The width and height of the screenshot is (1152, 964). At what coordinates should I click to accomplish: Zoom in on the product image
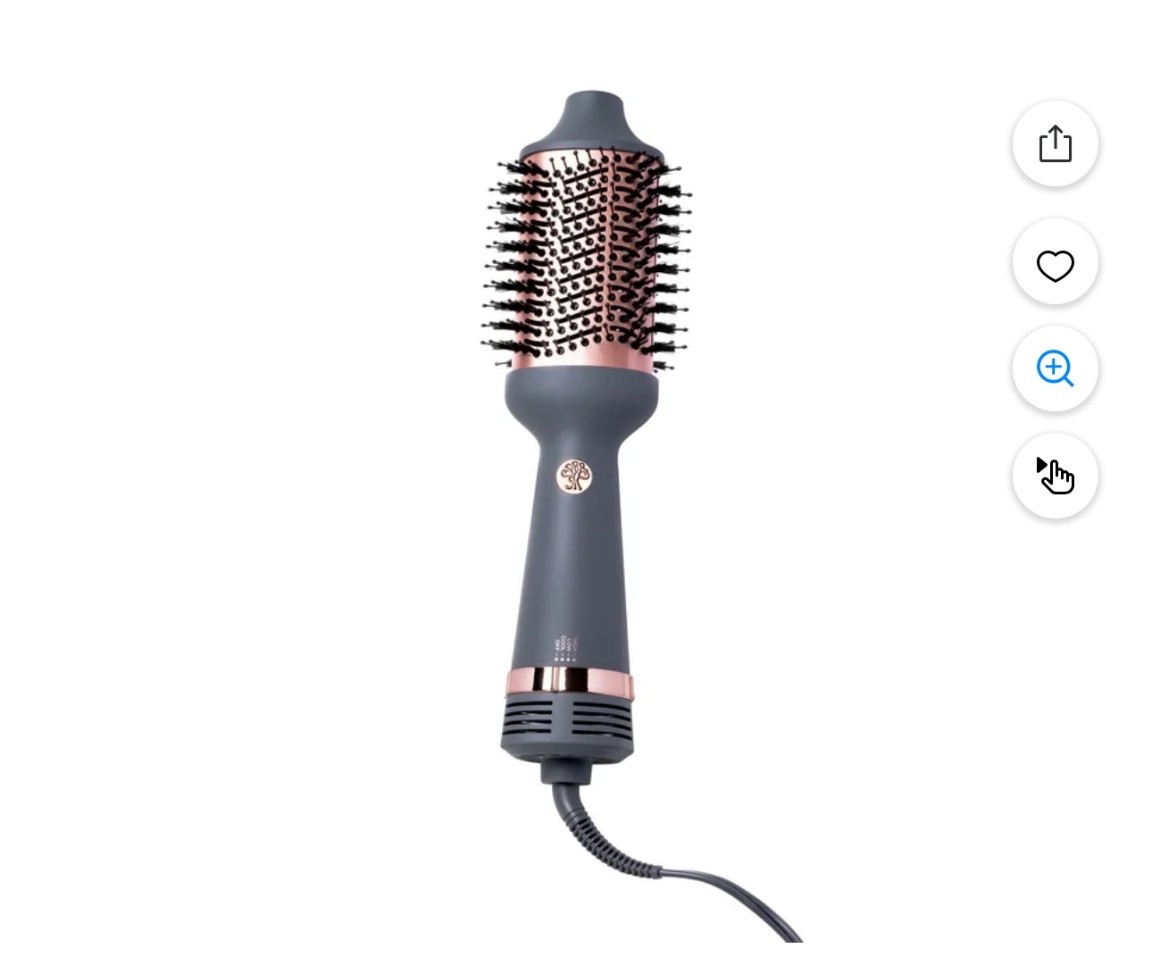tap(1055, 369)
